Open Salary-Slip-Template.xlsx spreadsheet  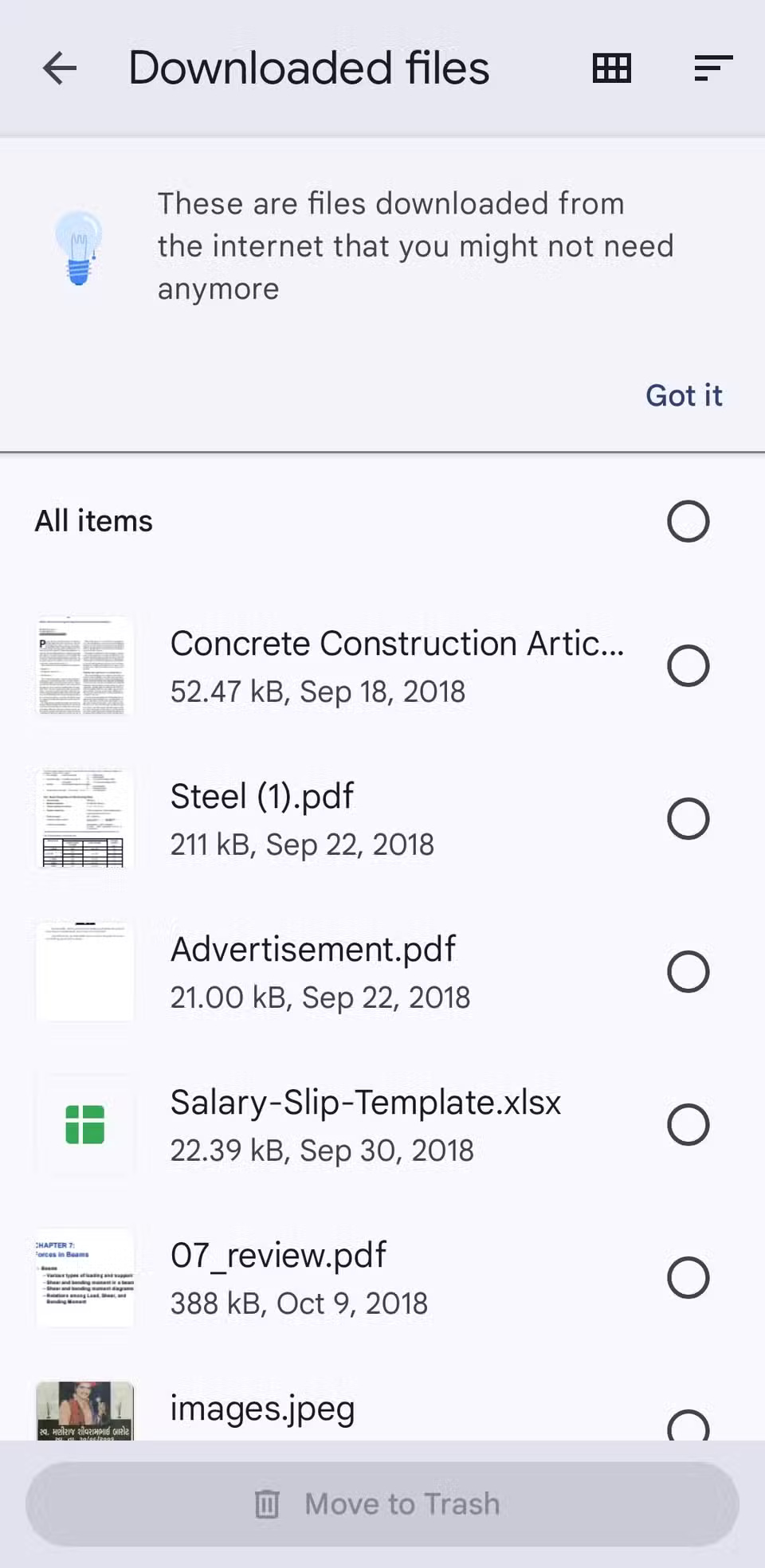(365, 1125)
